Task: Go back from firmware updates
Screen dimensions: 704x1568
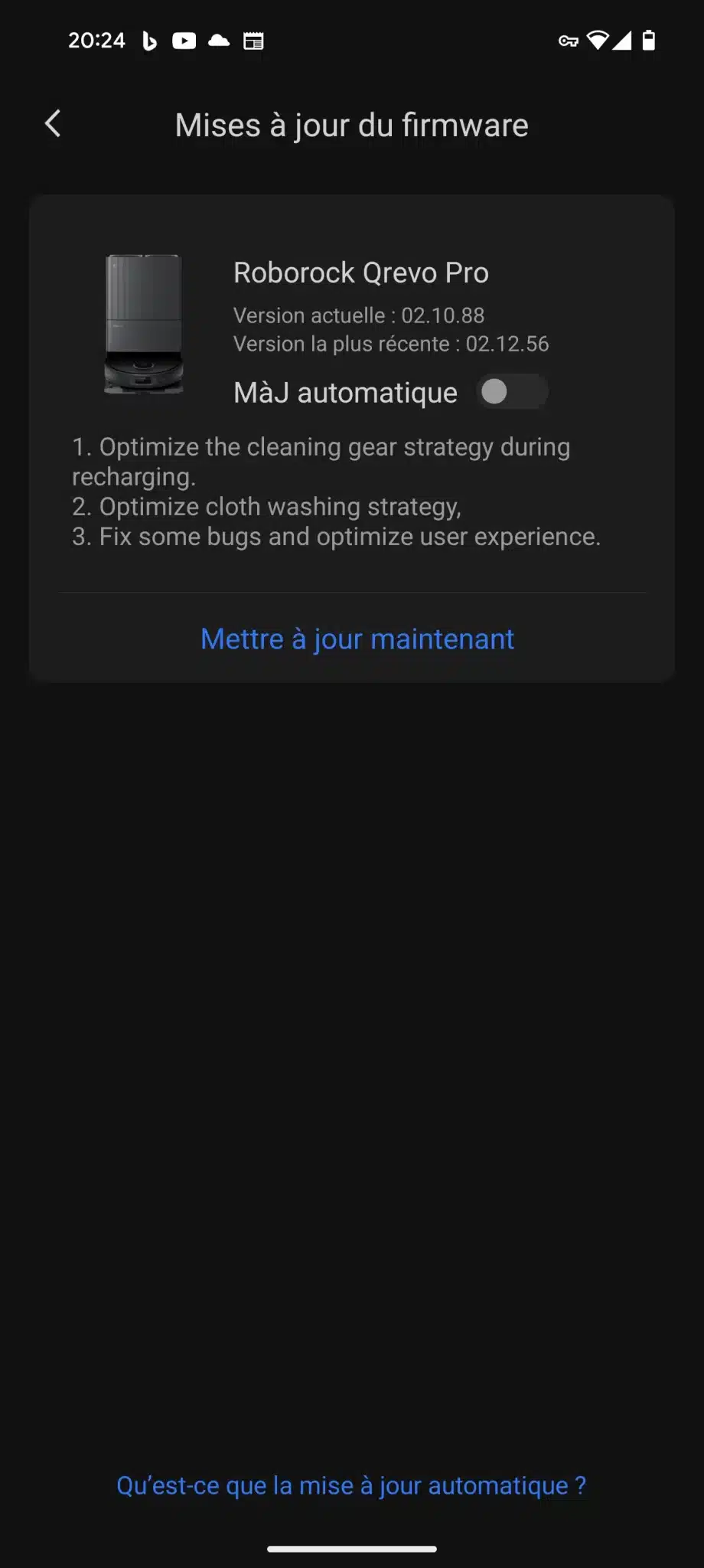Action: point(52,124)
